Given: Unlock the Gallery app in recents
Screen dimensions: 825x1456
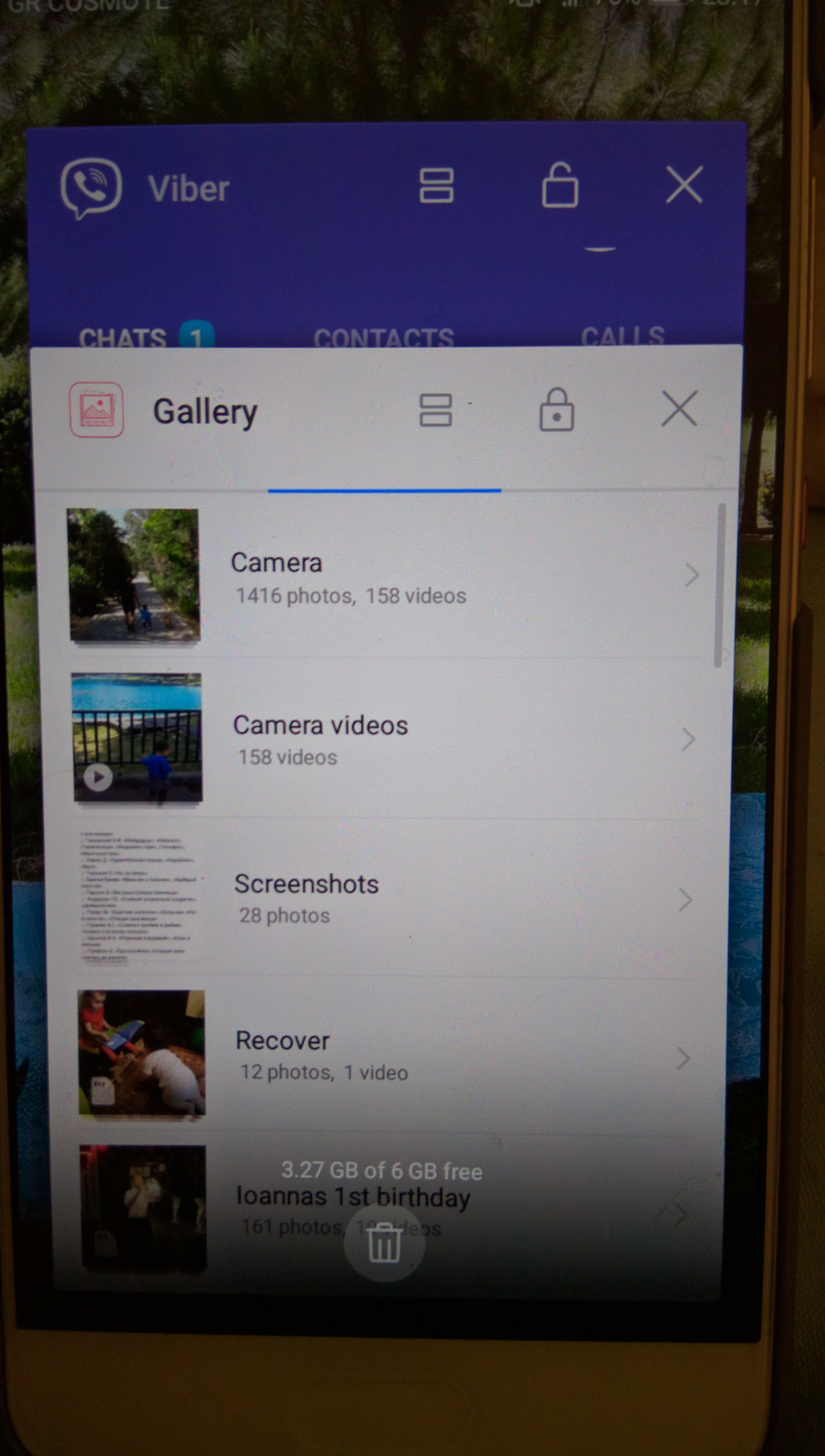Looking at the screenshot, I should (556, 409).
